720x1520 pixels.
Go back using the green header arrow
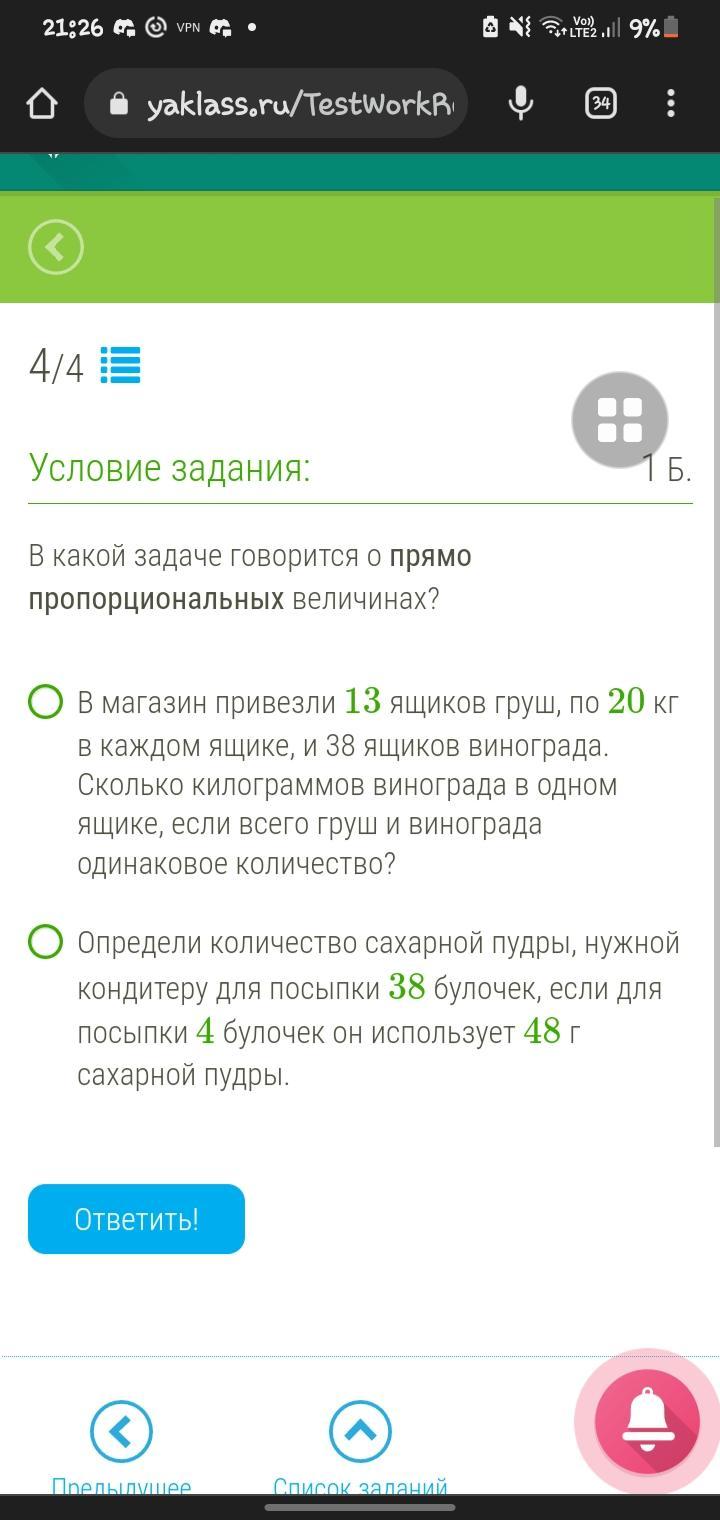56,247
